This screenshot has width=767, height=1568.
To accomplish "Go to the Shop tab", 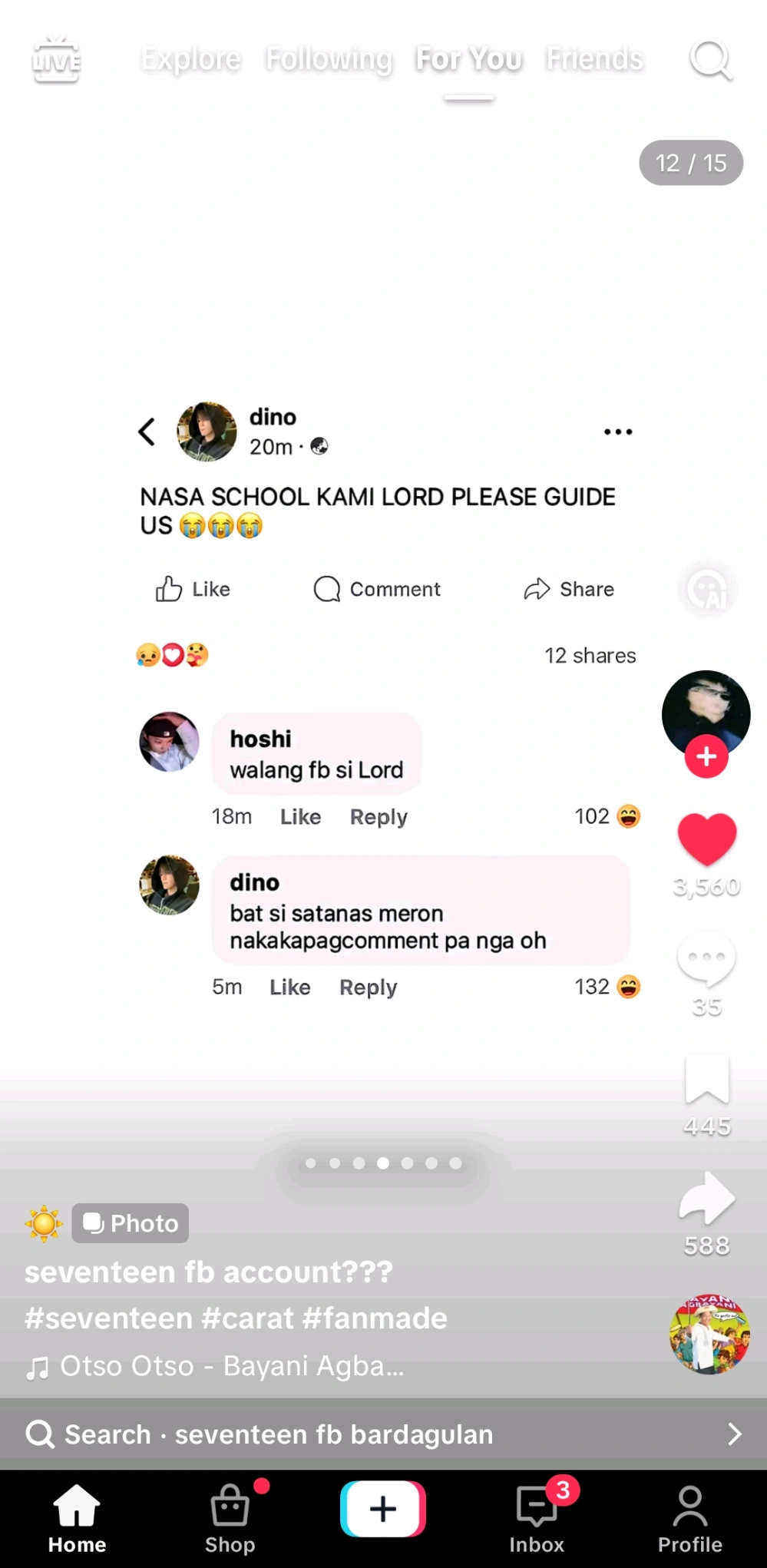I will (x=230, y=1520).
